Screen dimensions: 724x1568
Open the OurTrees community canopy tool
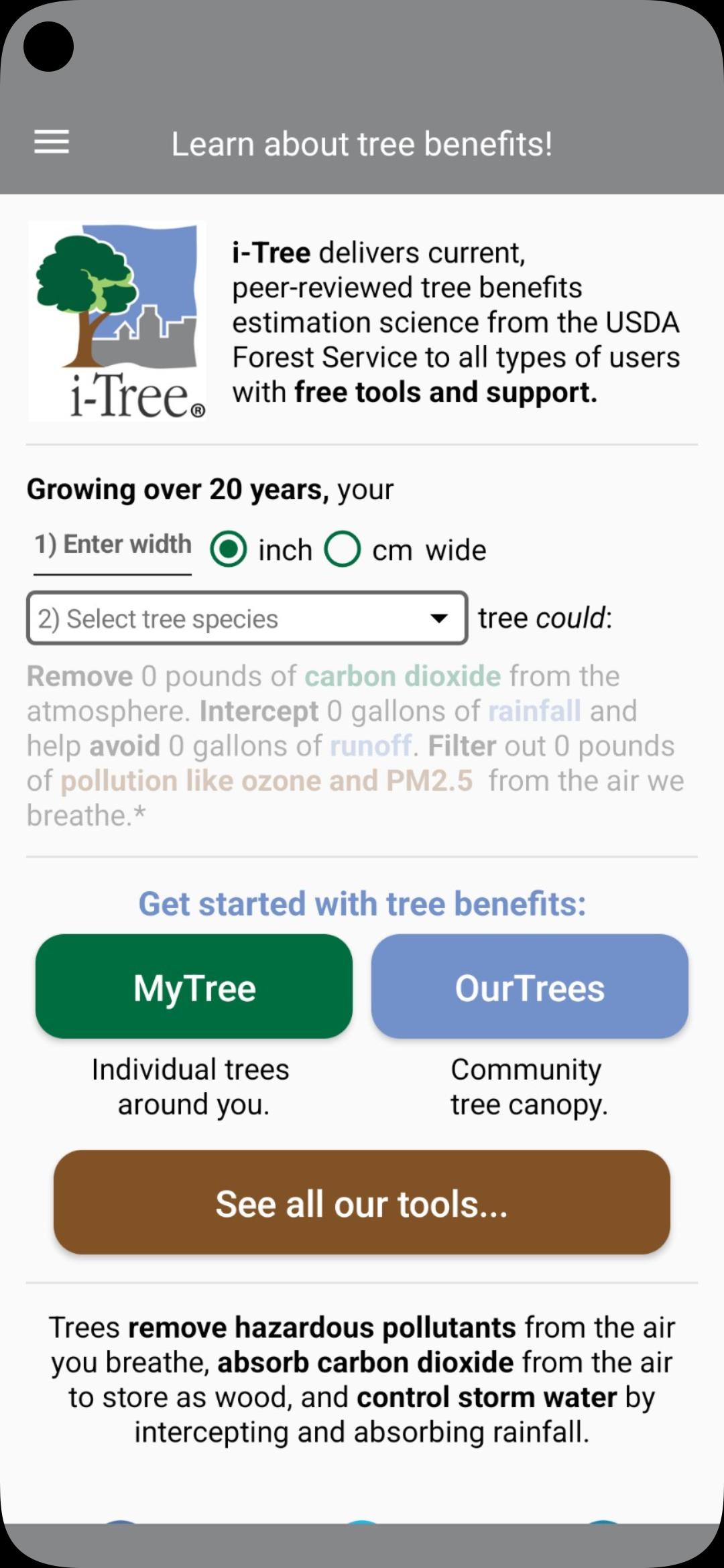pyautogui.click(x=530, y=986)
